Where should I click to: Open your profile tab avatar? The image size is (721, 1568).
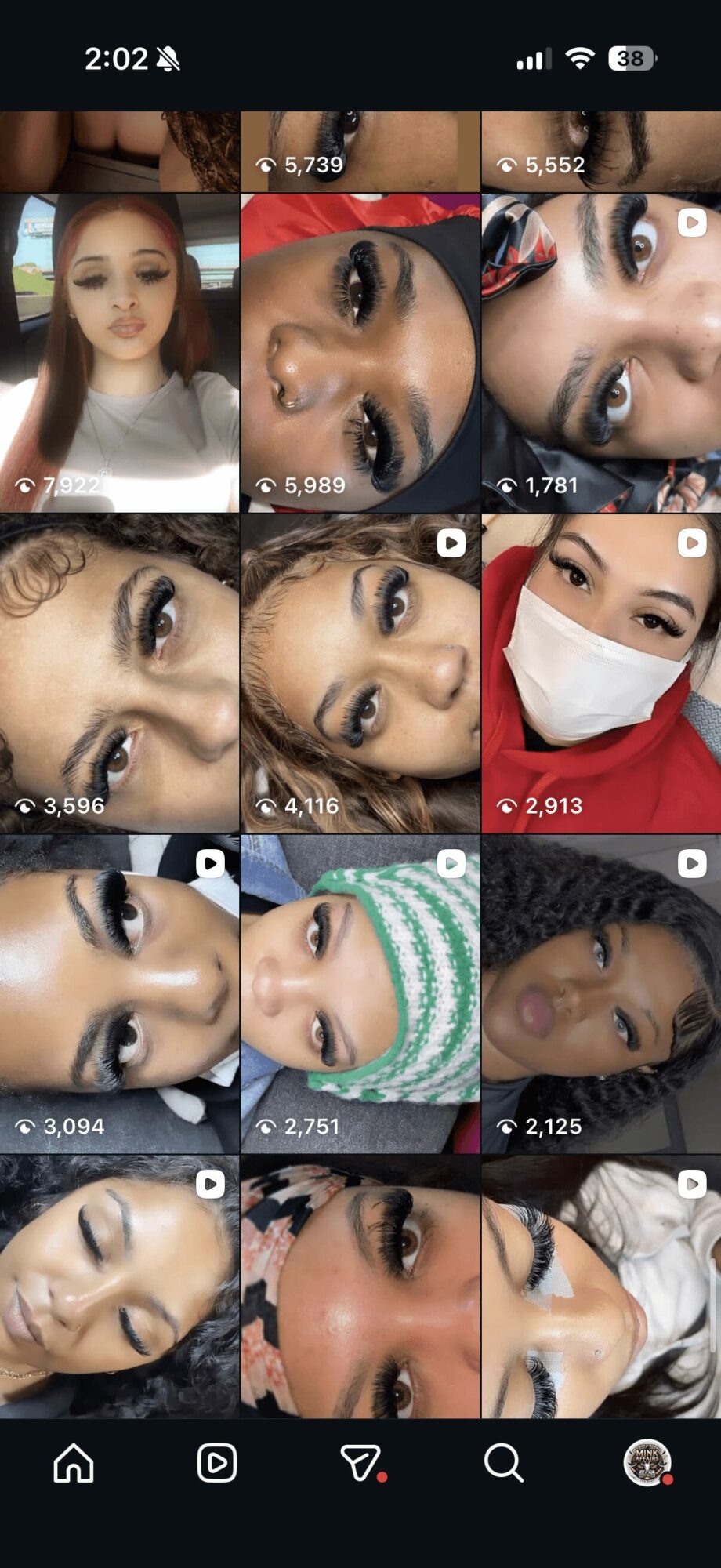[x=647, y=1463]
